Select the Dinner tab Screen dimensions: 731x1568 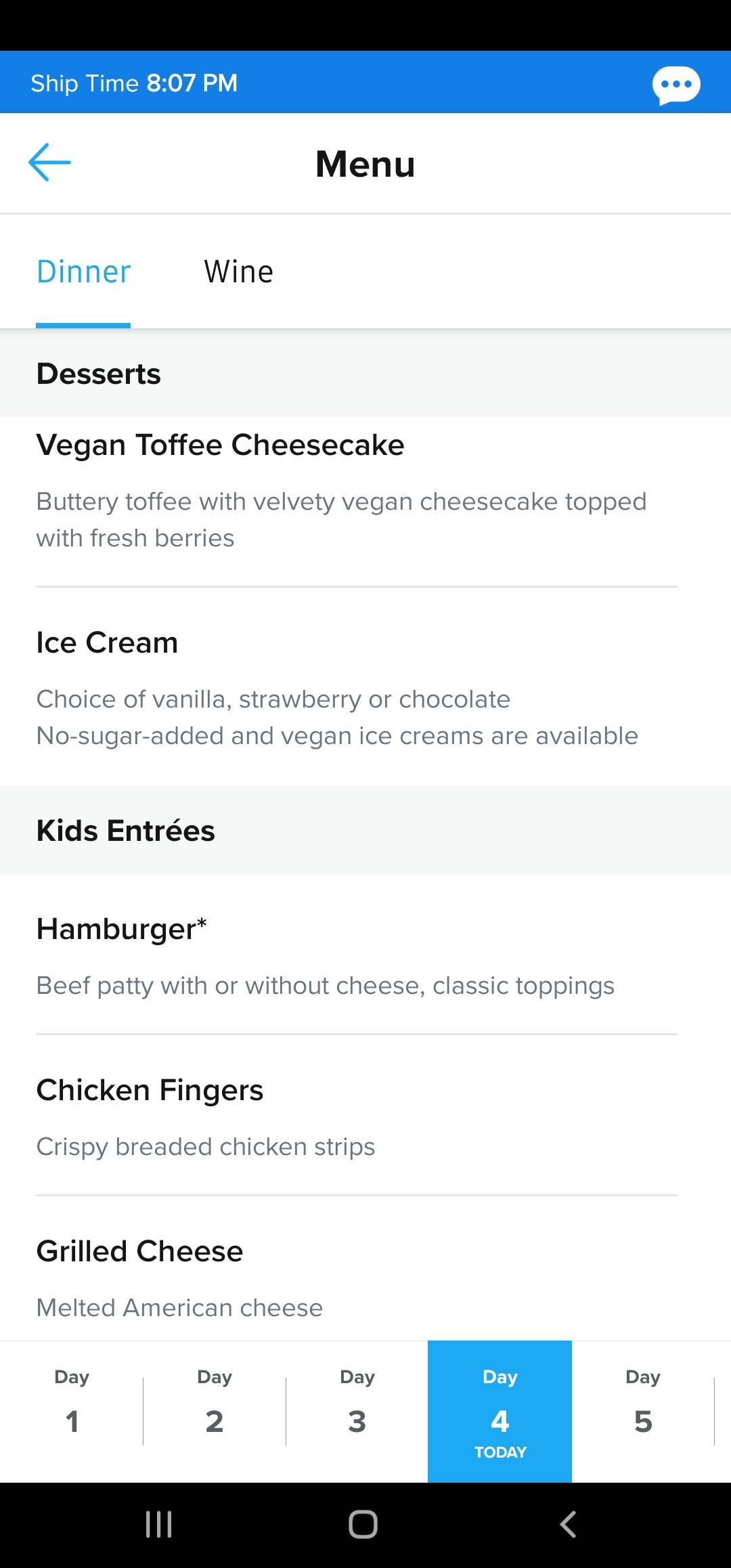[83, 271]
